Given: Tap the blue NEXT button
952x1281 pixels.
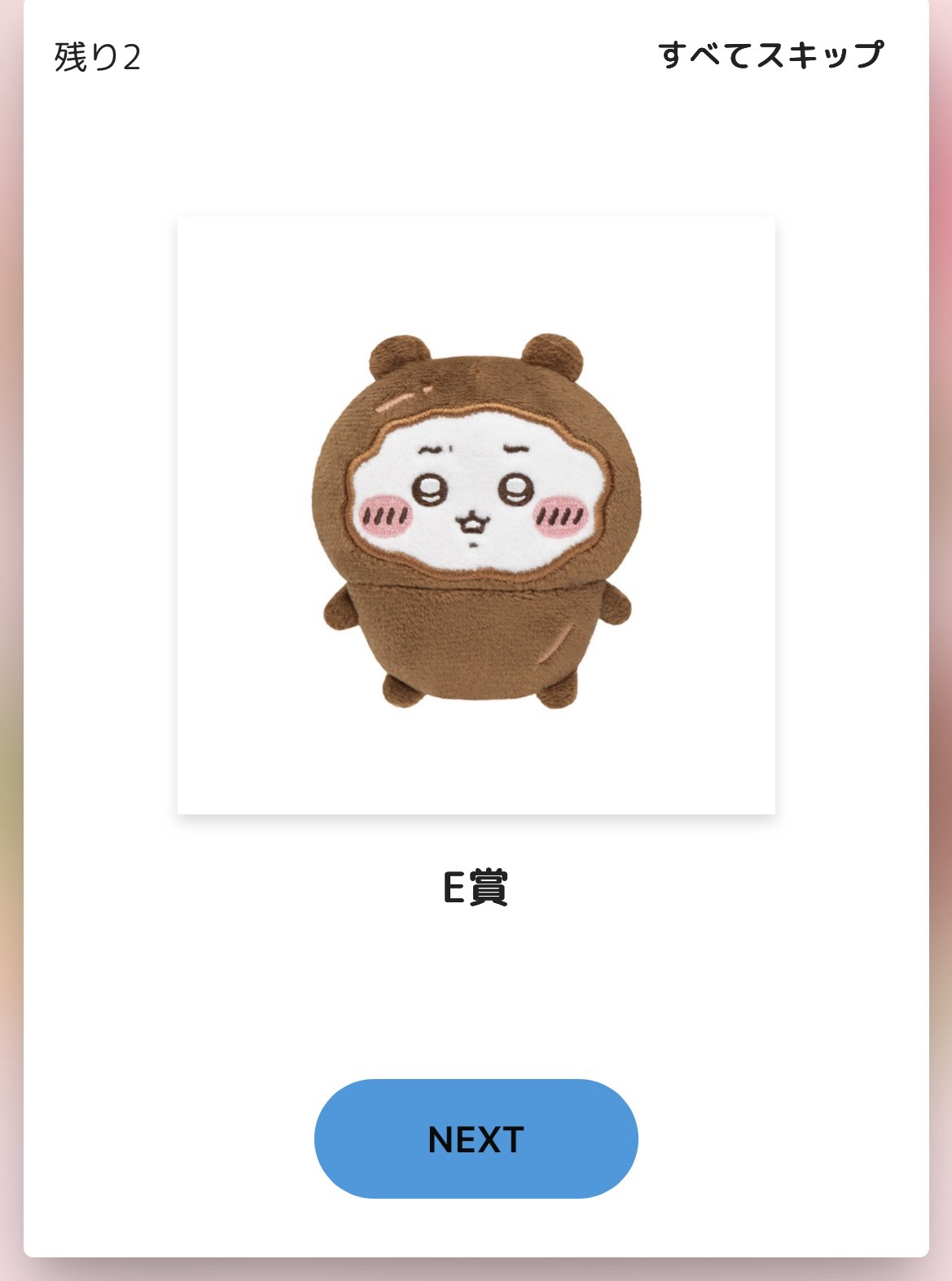Looking at the screenshot, I should [476, 1138].
